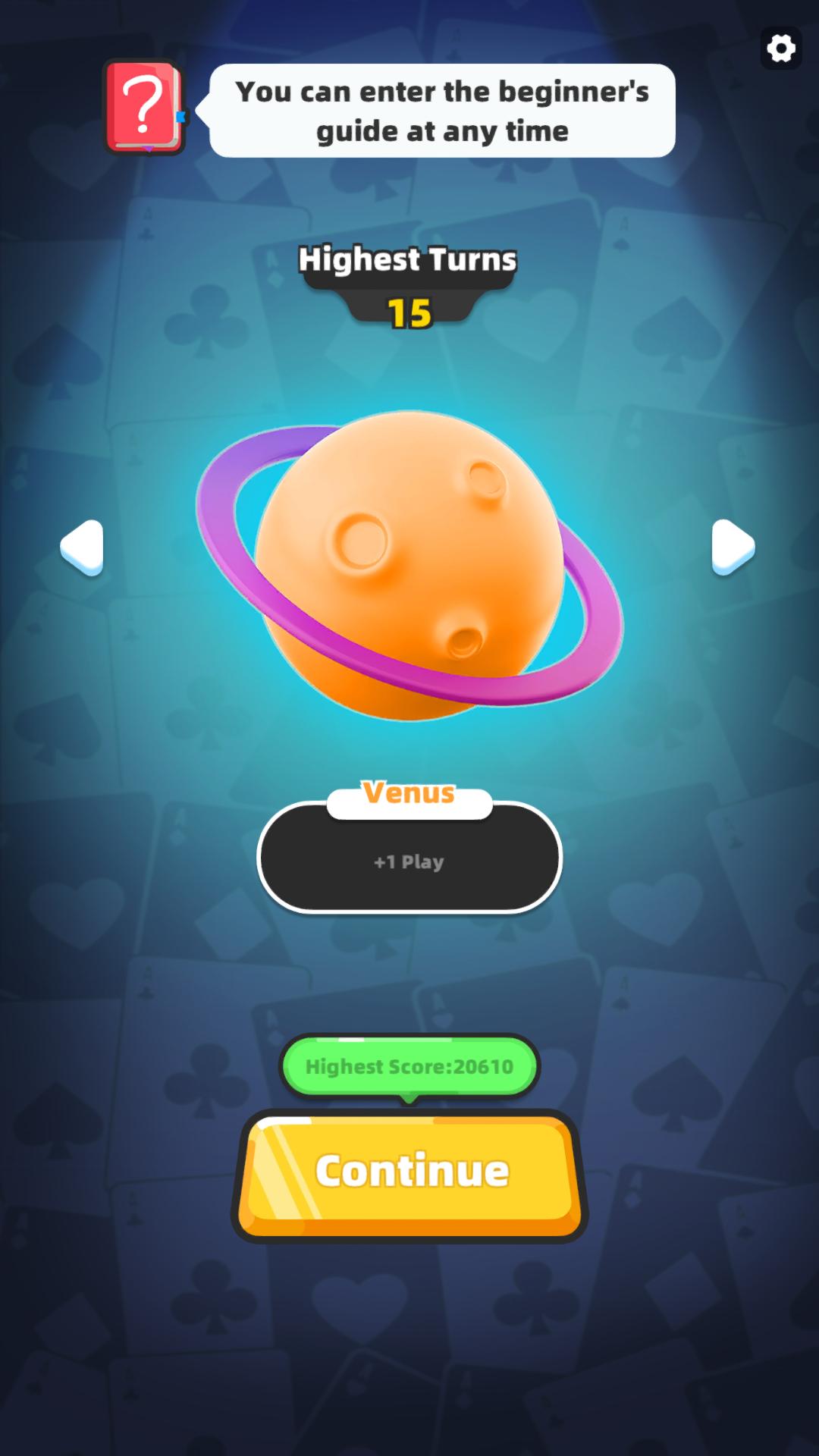Go to the previous planet with left arrow
The height and width of the screenshot is (1456, 819).
coord(82,548)
